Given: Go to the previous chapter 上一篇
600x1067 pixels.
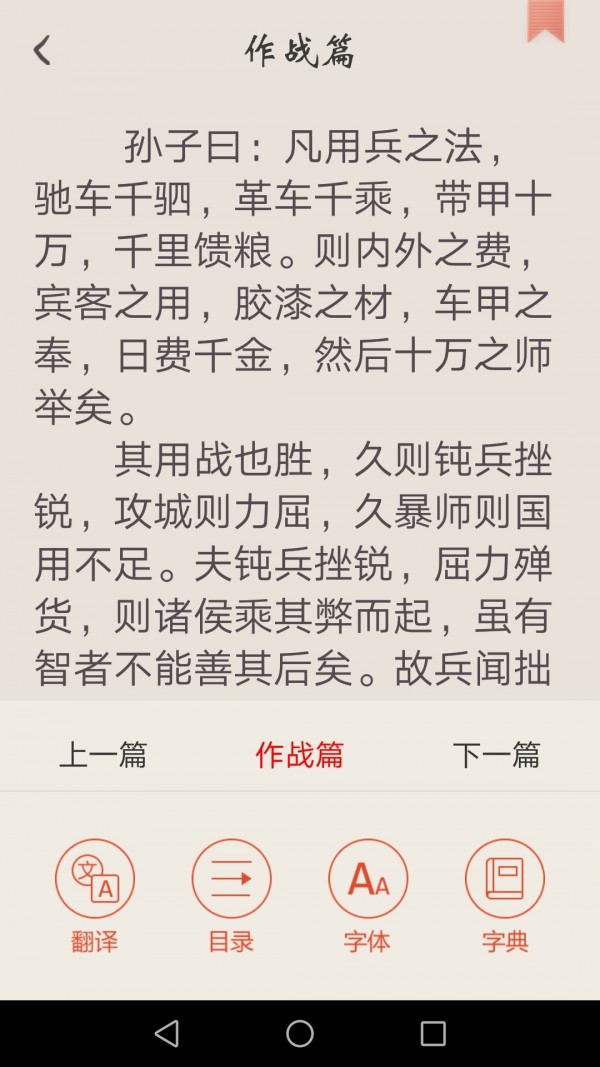Looking at the screenshot, I should point(103,755).
